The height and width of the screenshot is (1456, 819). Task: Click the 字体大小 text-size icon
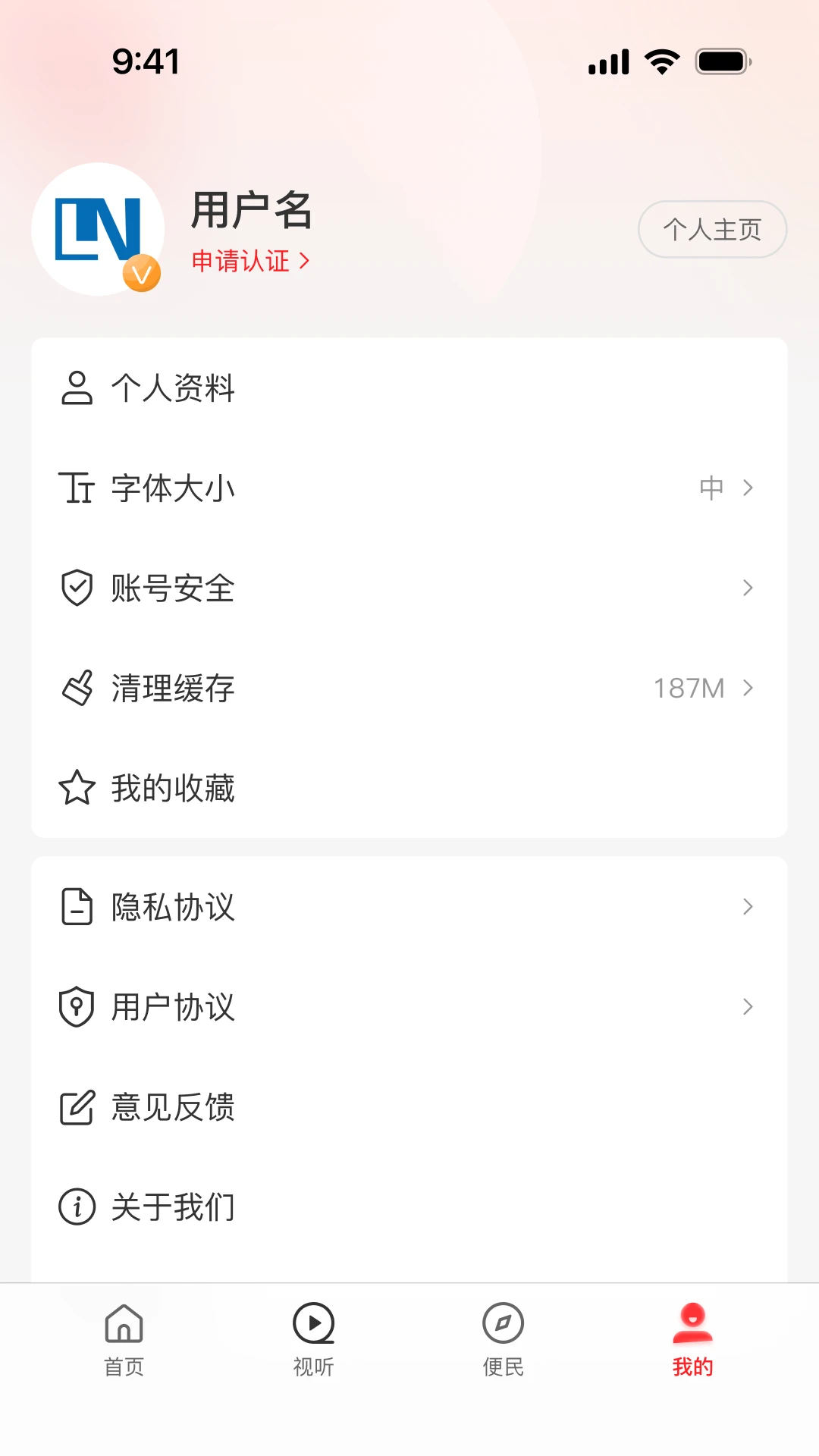(x=76, y=488)
